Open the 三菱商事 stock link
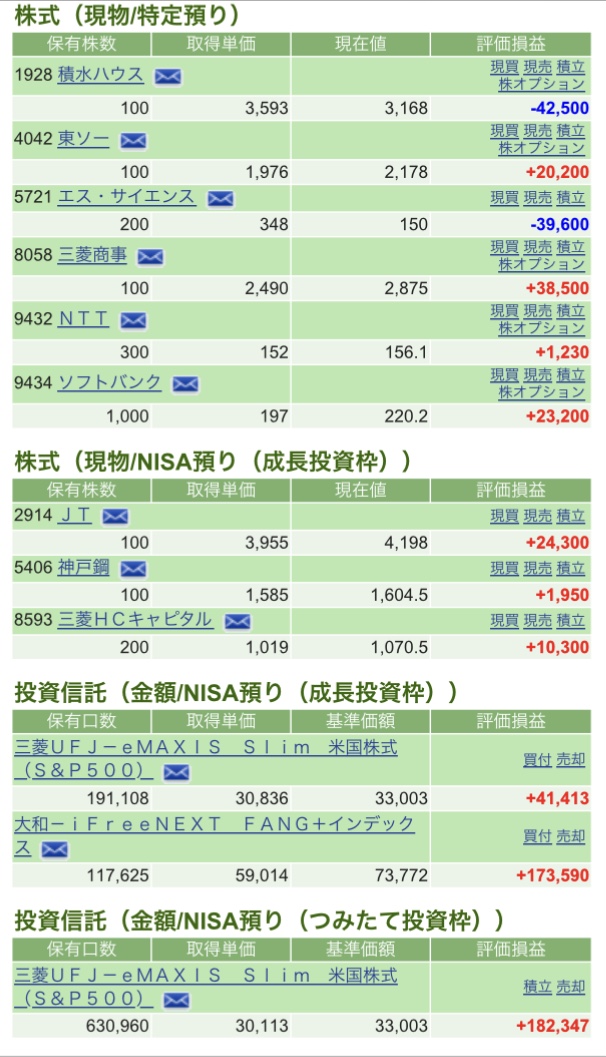 point(92,255)
